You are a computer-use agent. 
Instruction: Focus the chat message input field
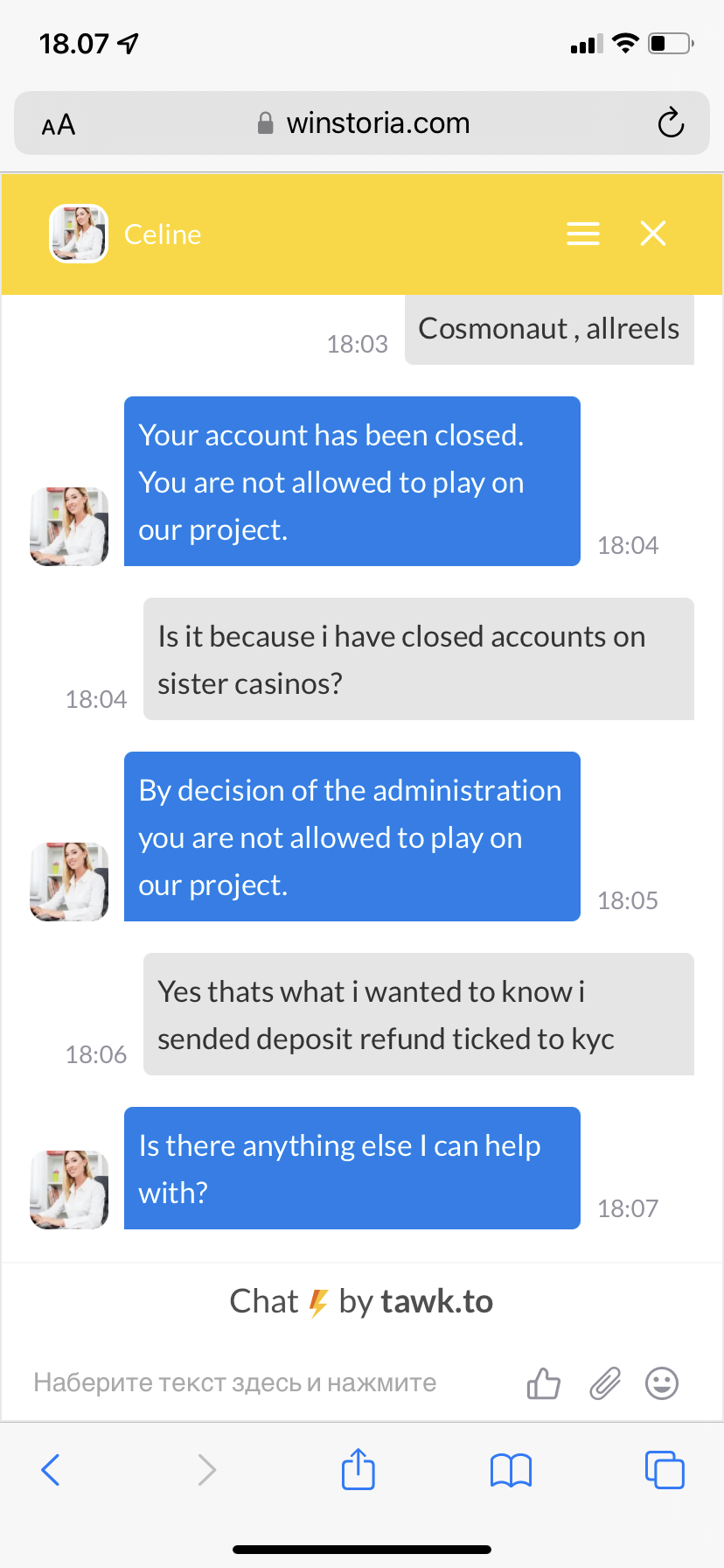click(x=262, y=1383)
